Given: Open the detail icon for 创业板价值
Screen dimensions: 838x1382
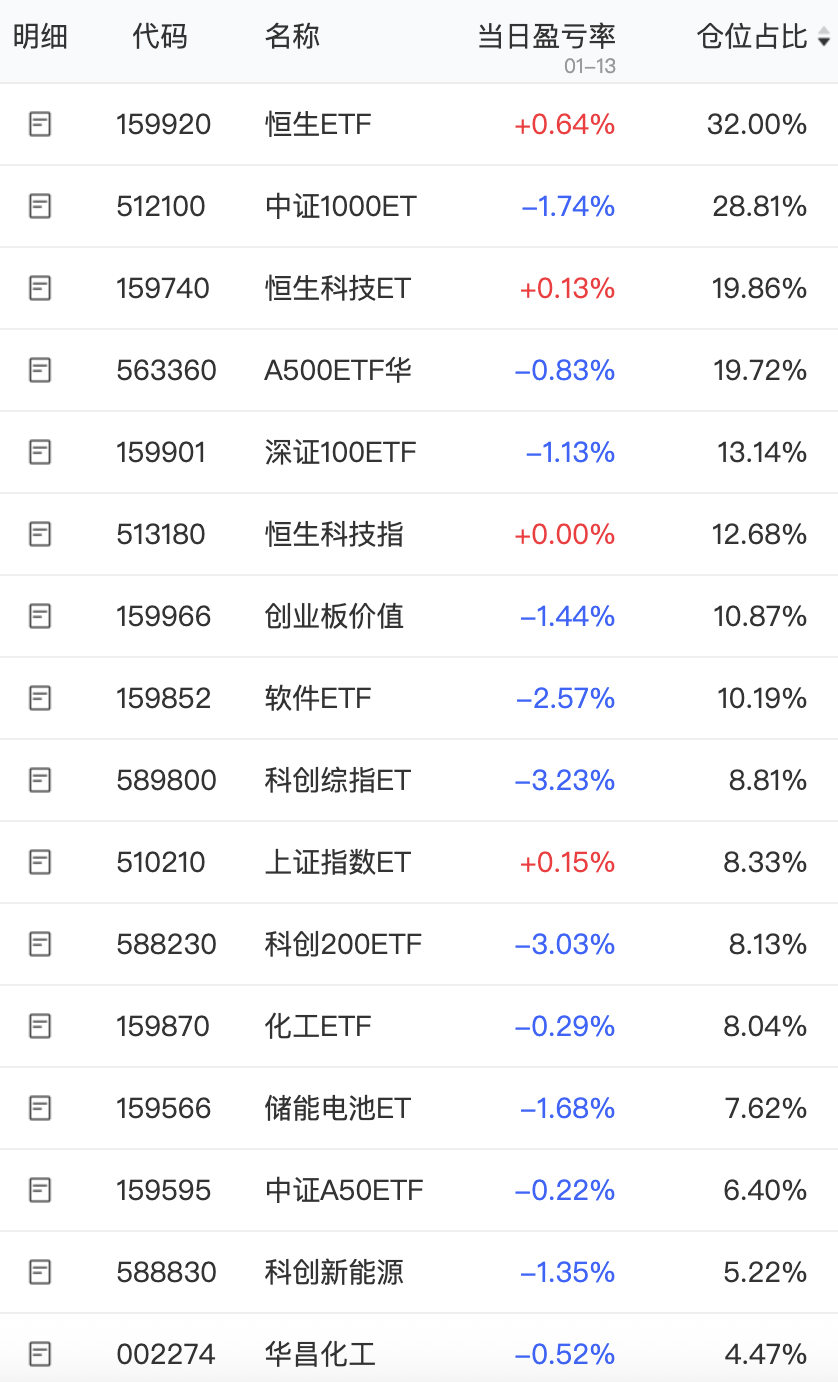Looking at the screenshot, I should (x=40, y=617).
